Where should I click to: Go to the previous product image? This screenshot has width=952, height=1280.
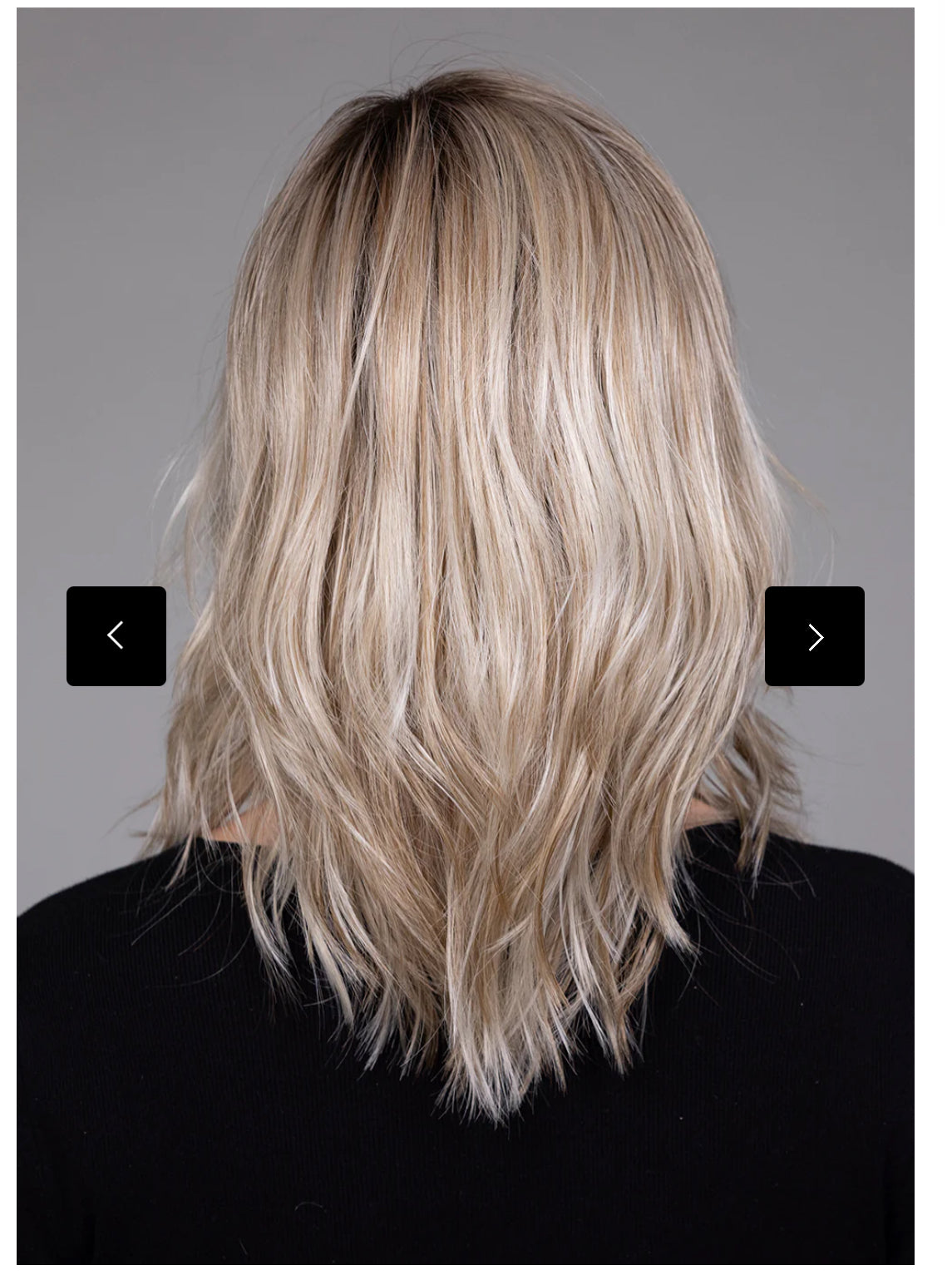coord(116,636)
